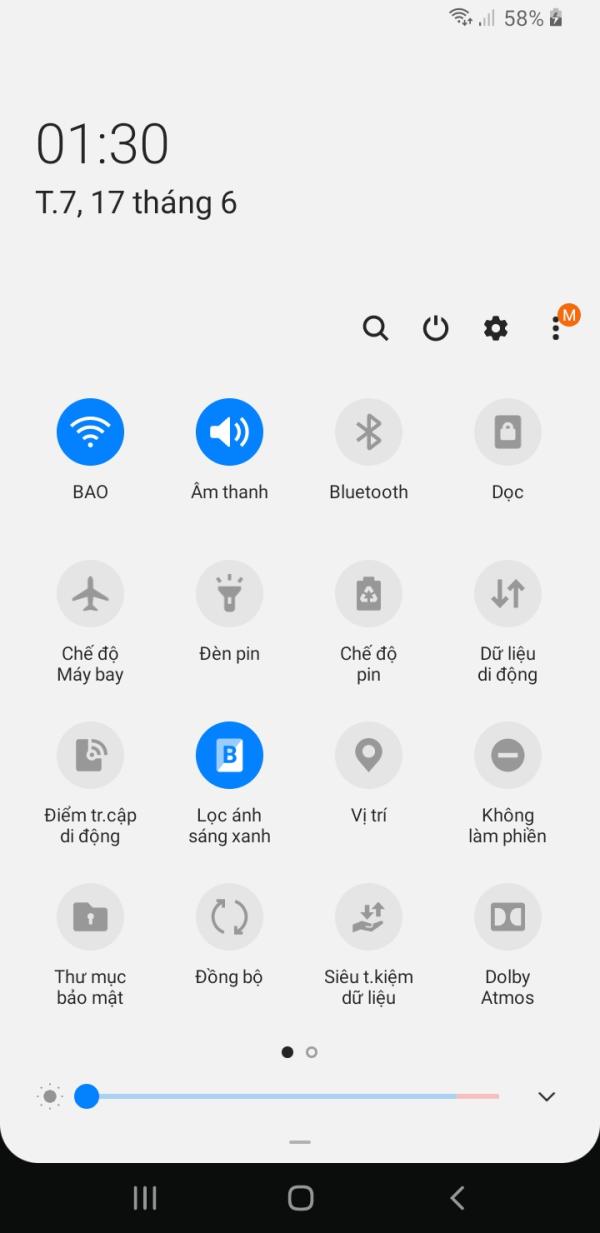Image resolution: width=600 pixels, height=1233 pixels.
Task: Enable Không làm phiền
Action: tap(507, 756)
